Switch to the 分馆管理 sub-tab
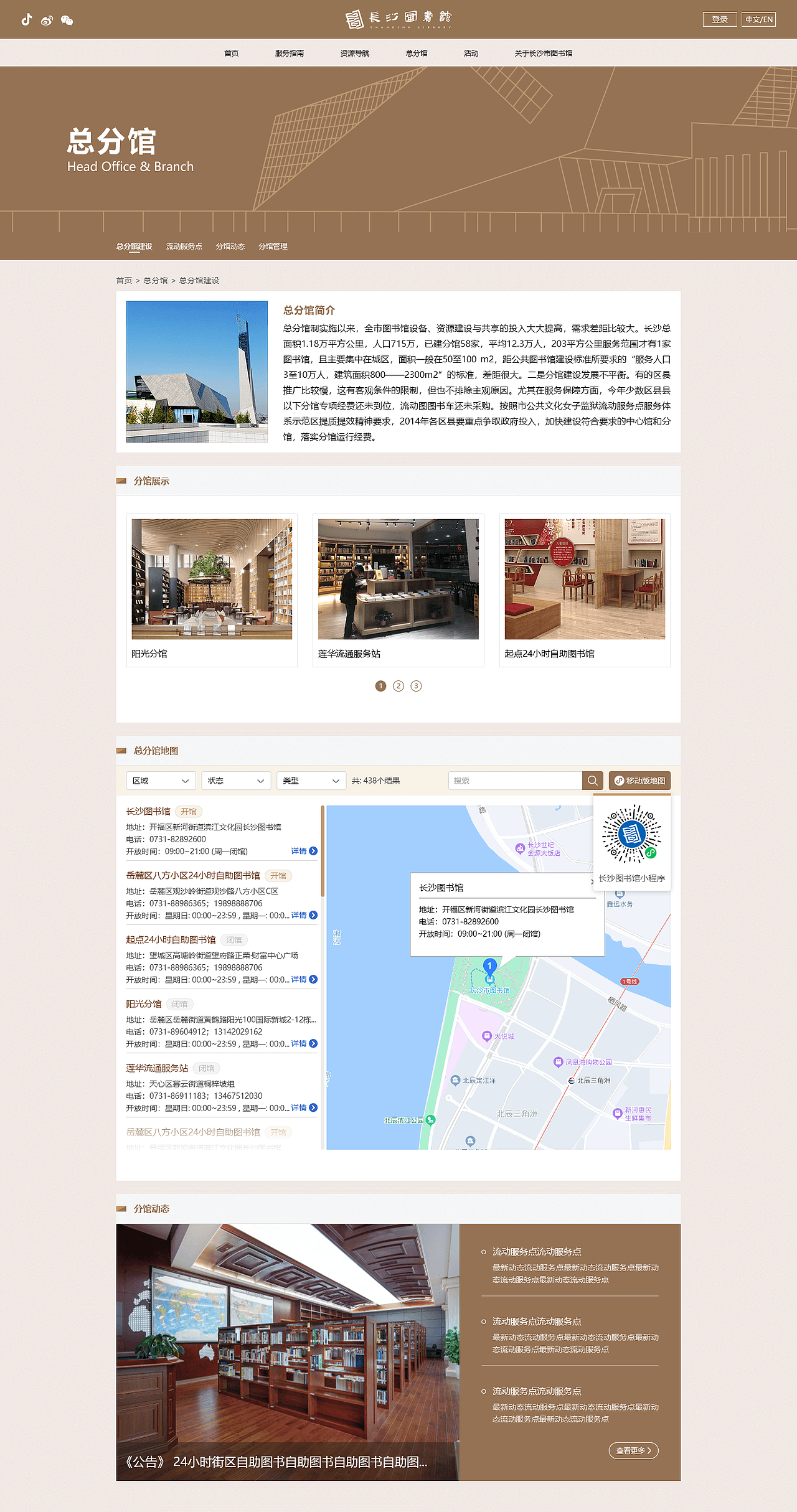 pyautogui.click(x=273, y=247)
